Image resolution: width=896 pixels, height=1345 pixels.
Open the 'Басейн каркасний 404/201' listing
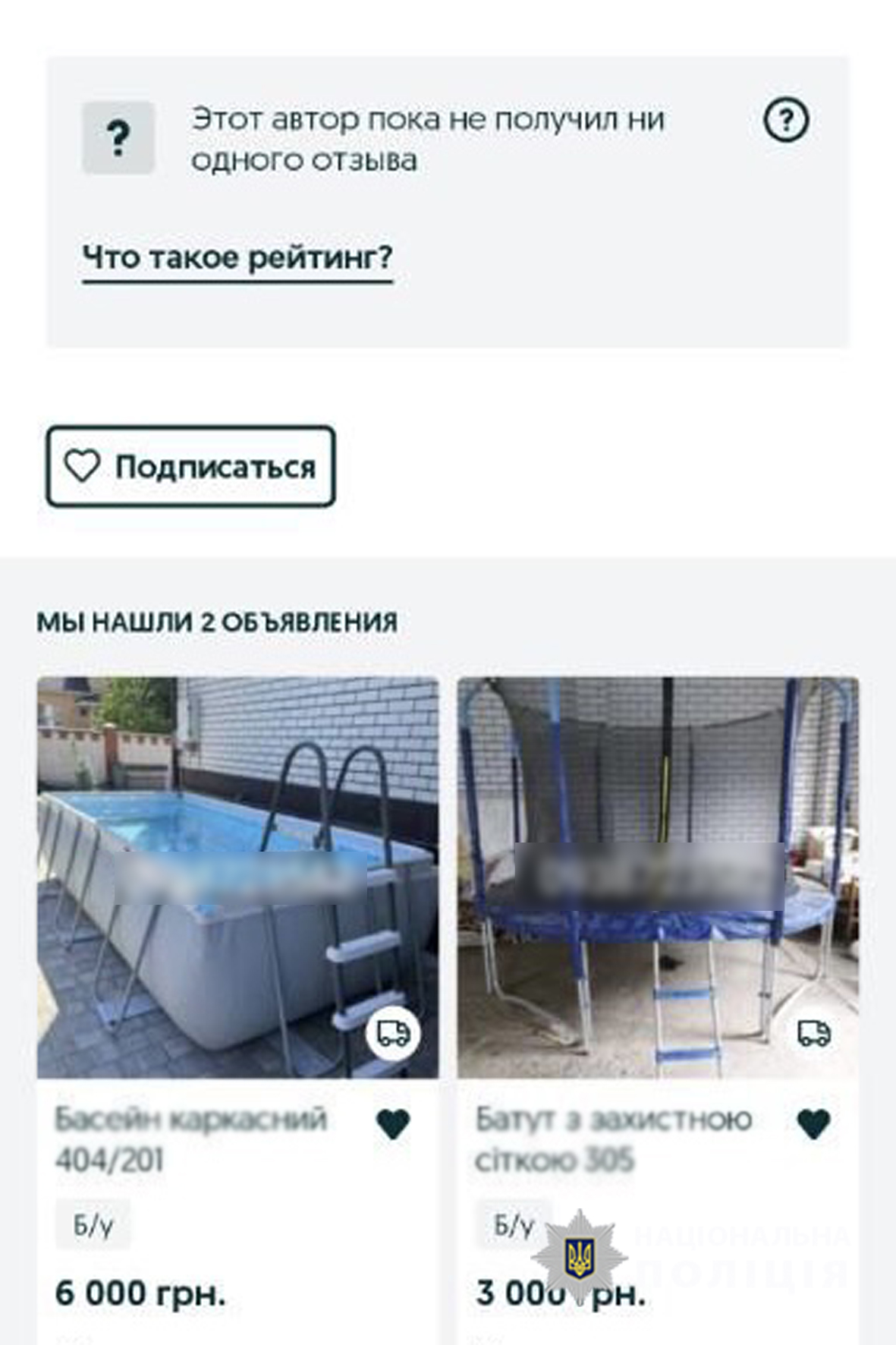(x=191, y=1139)
